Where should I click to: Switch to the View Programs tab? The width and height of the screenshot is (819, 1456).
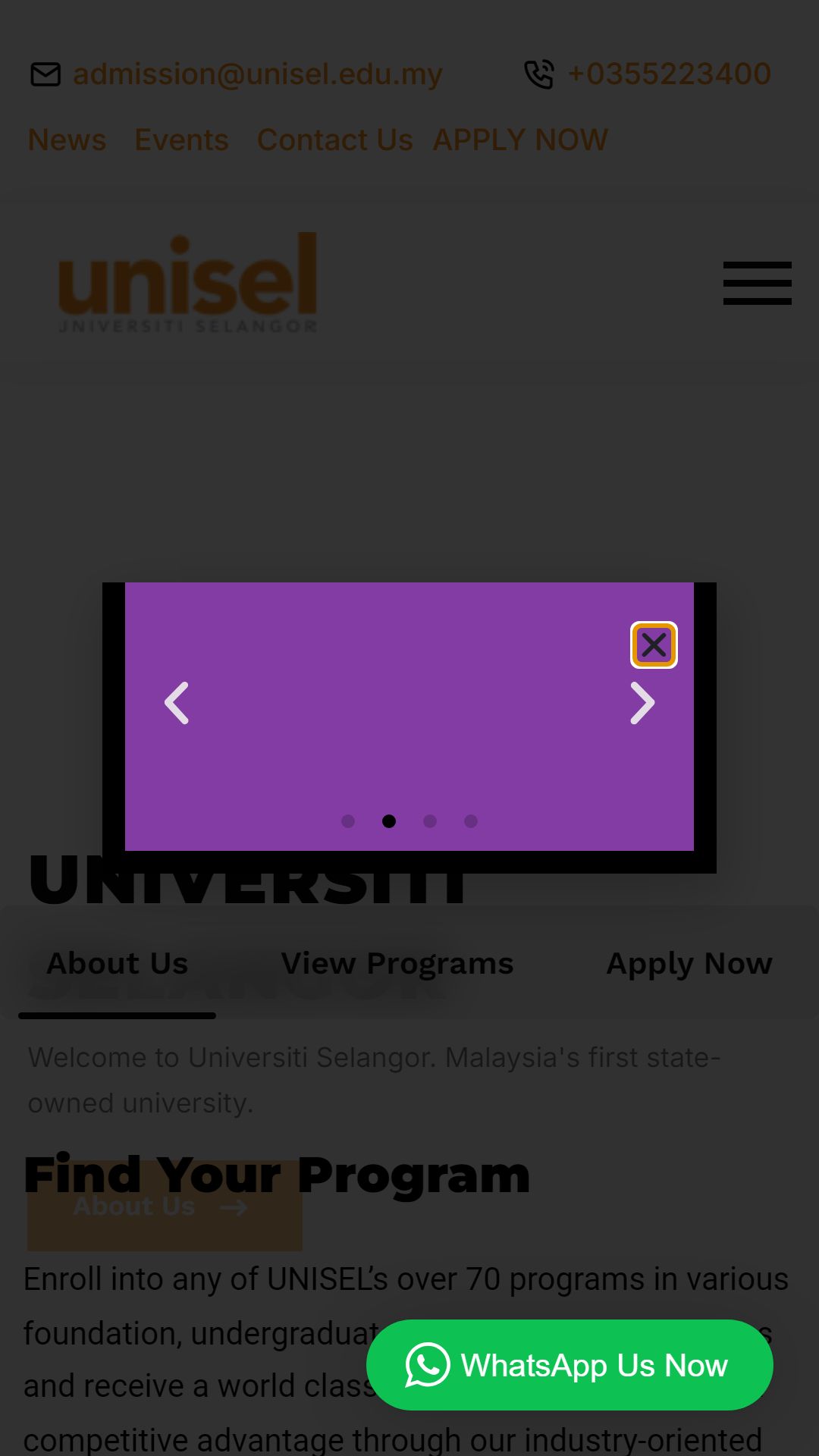coord(397,964)
